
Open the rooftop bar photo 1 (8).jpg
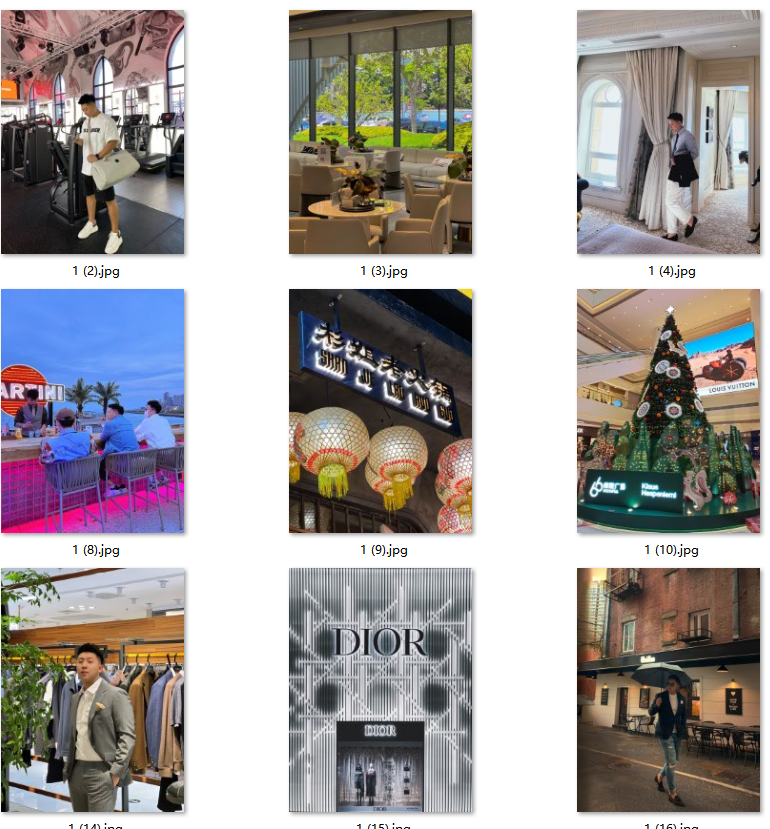click(x=92, y=411)
